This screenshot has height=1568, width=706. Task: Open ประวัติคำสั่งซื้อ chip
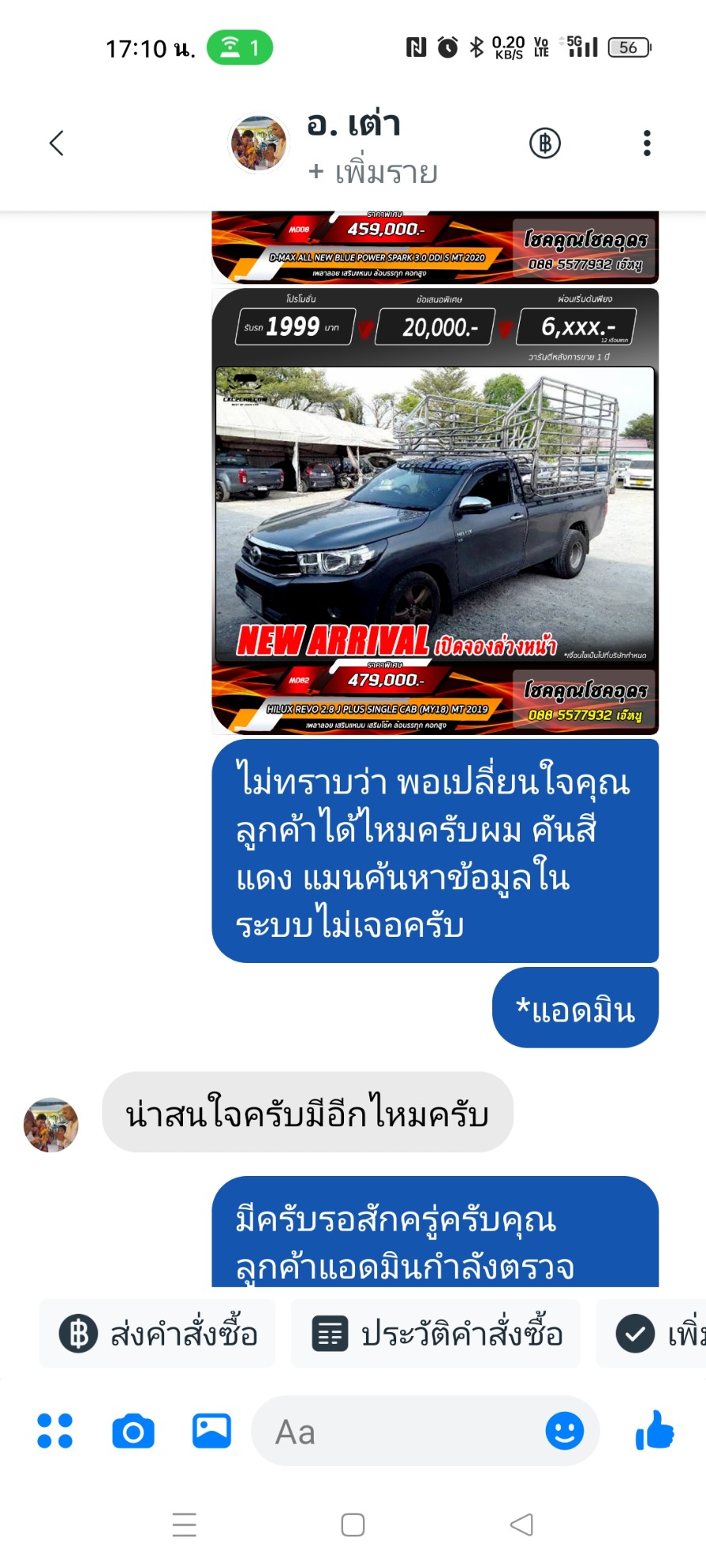pyautogui.click(x=436, y=1334)
